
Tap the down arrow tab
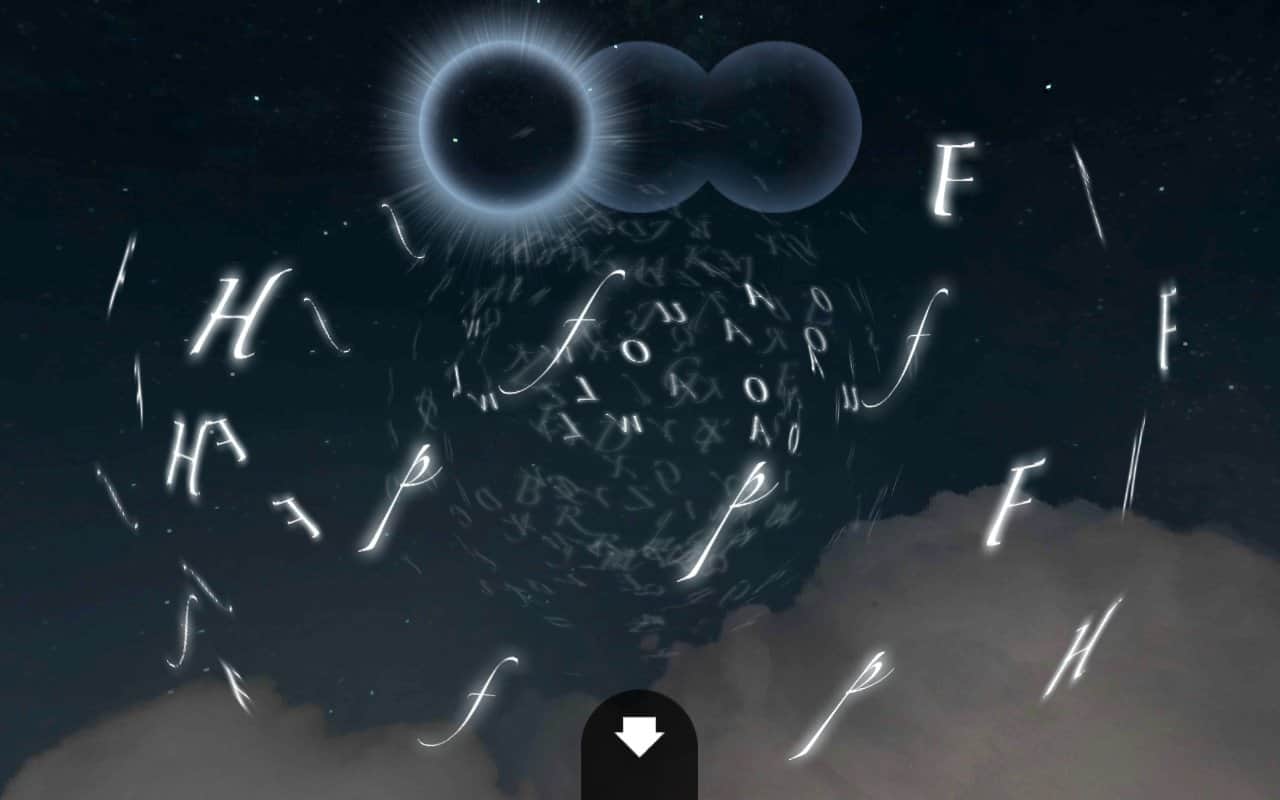(x=639, y=744)
